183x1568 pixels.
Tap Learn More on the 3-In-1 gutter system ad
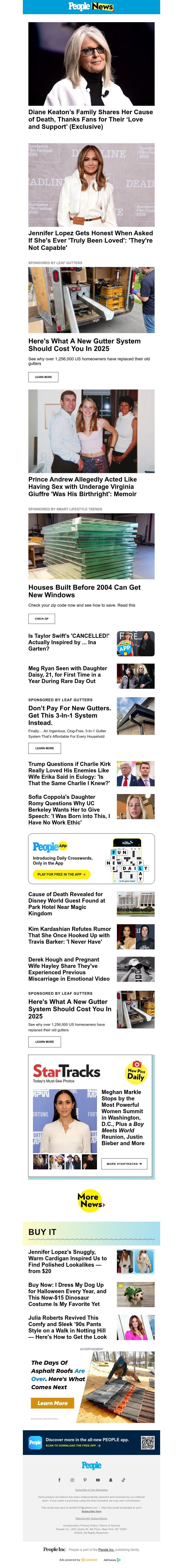(x=45, y=748)
